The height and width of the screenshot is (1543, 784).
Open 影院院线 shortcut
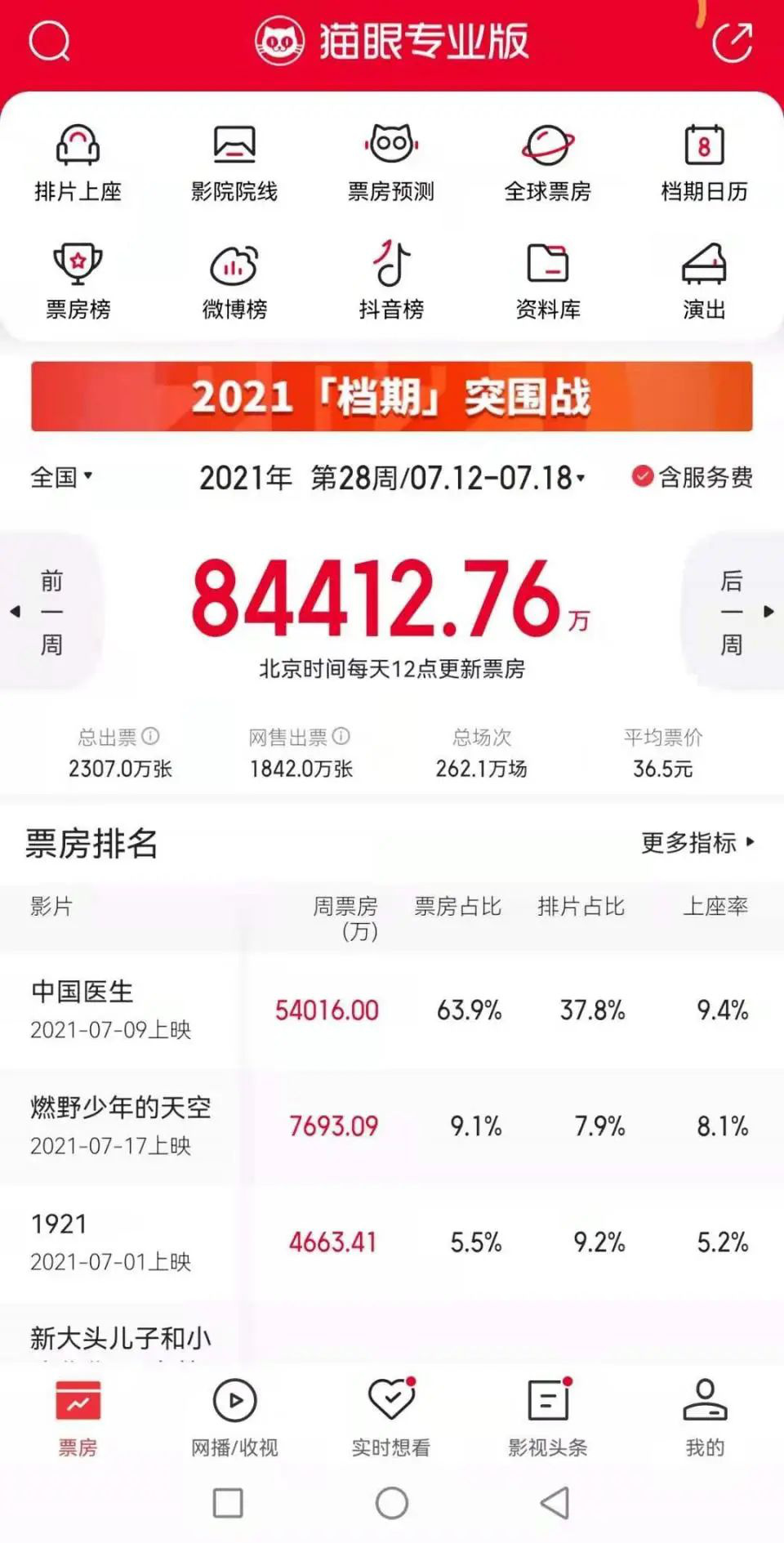pyautogui.click(x=234, y=163)
